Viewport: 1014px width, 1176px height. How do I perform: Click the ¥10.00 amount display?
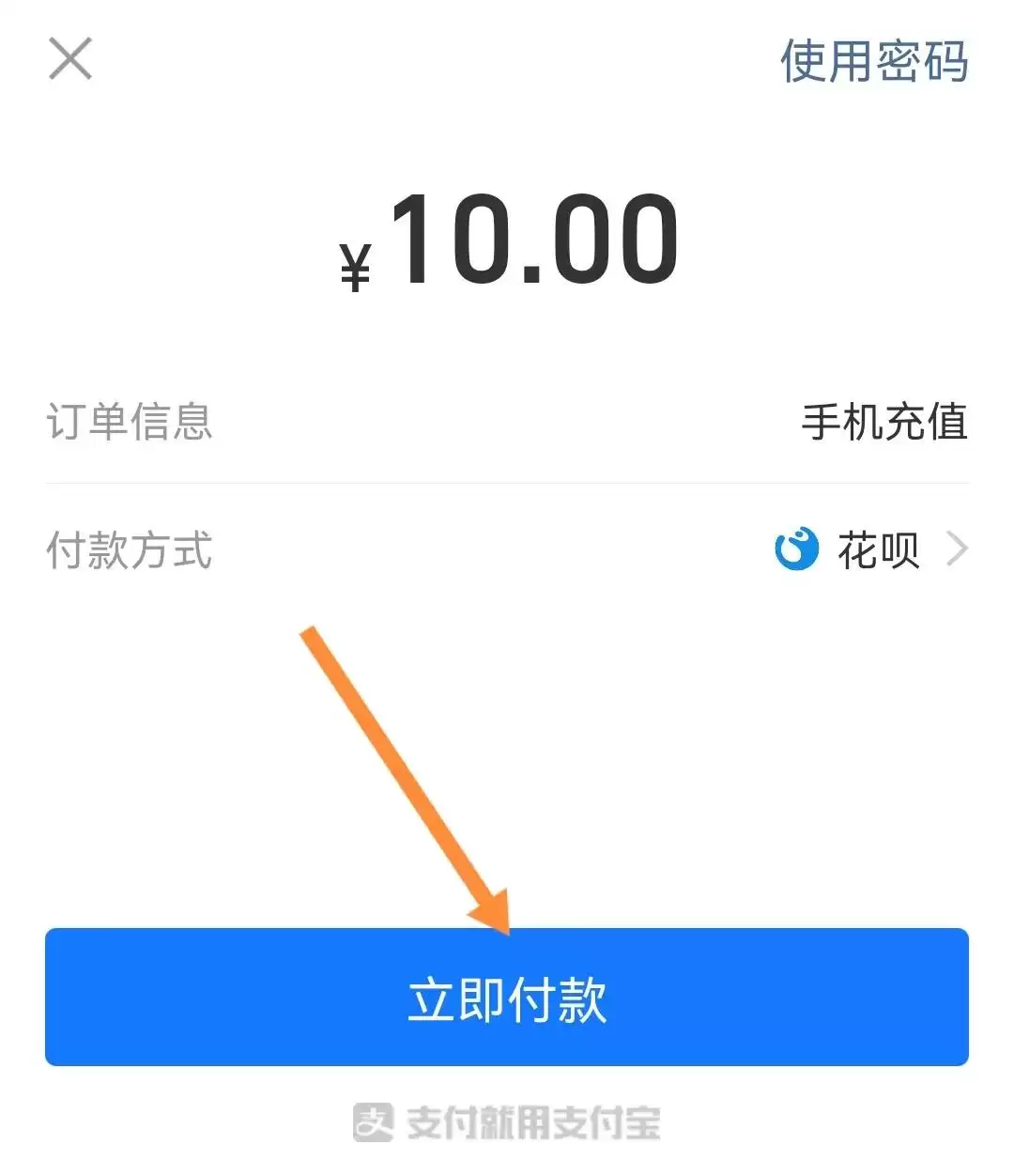(x=507, y=240)
